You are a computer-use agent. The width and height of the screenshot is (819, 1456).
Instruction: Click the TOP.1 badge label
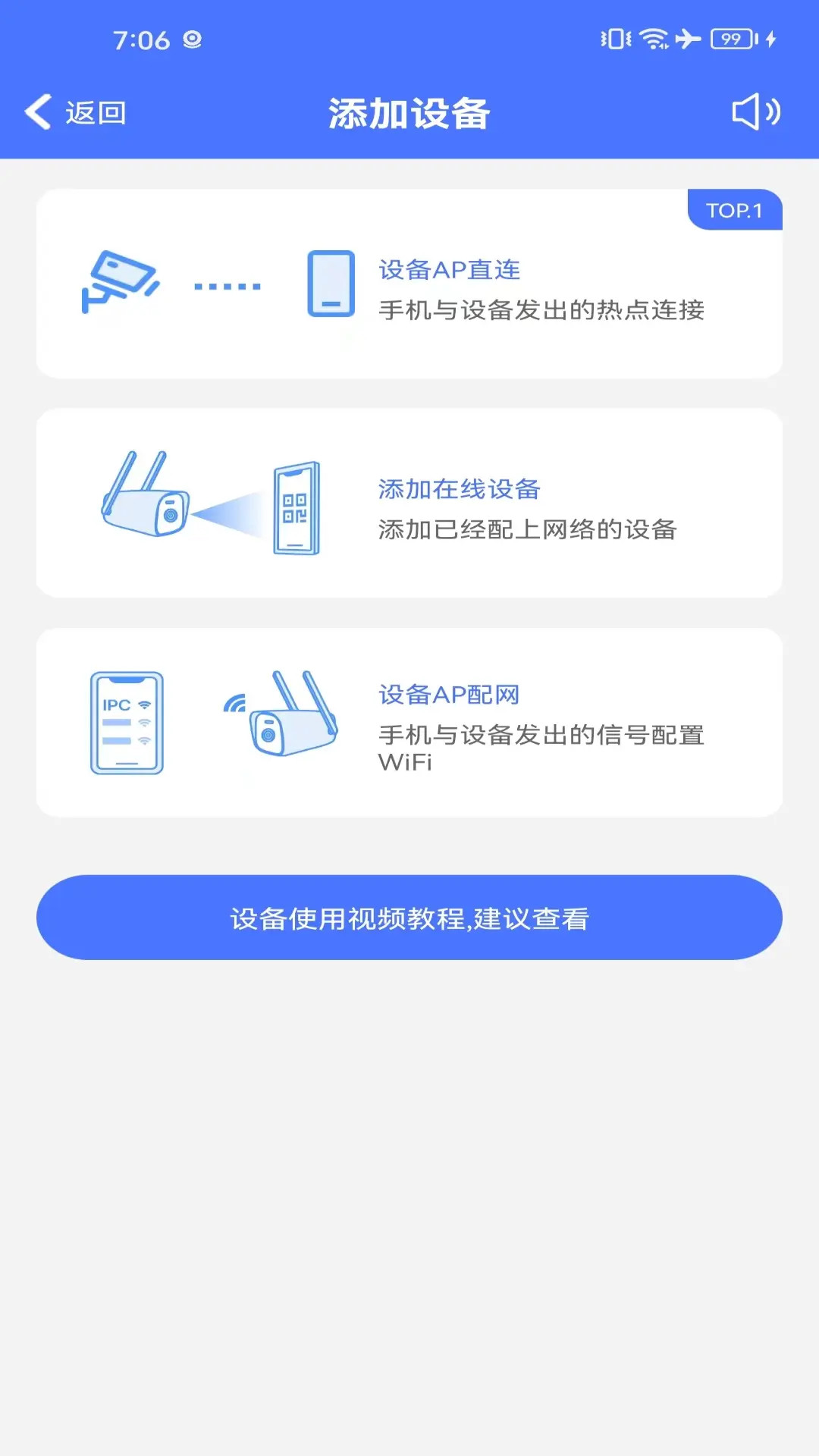point(734,211)
